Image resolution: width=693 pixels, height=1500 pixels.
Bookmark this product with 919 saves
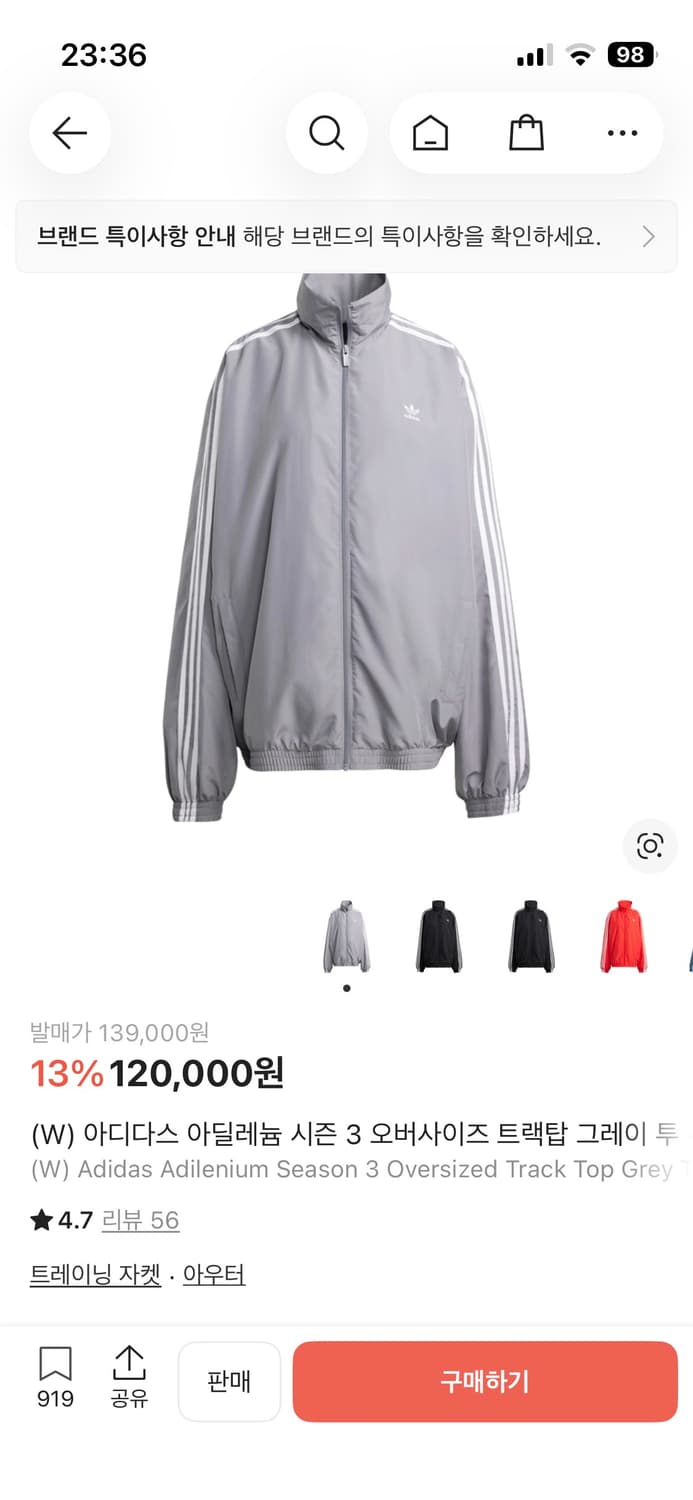pyautogui.click(x=55, y=1378)
